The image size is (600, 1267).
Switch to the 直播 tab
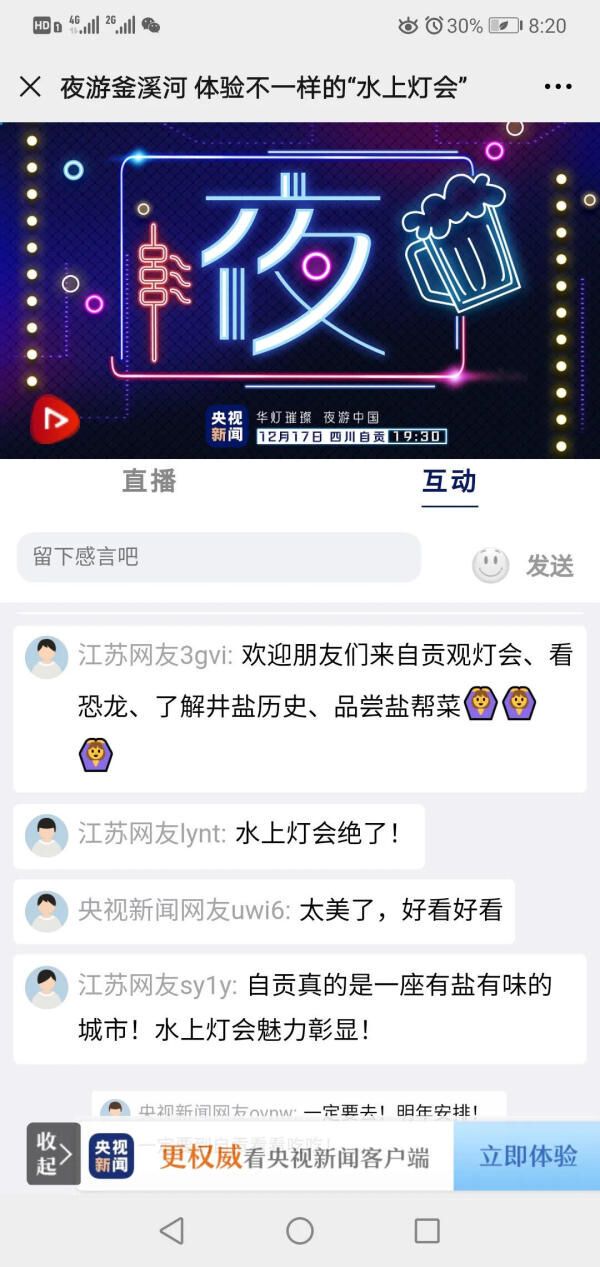coord(149,482)
